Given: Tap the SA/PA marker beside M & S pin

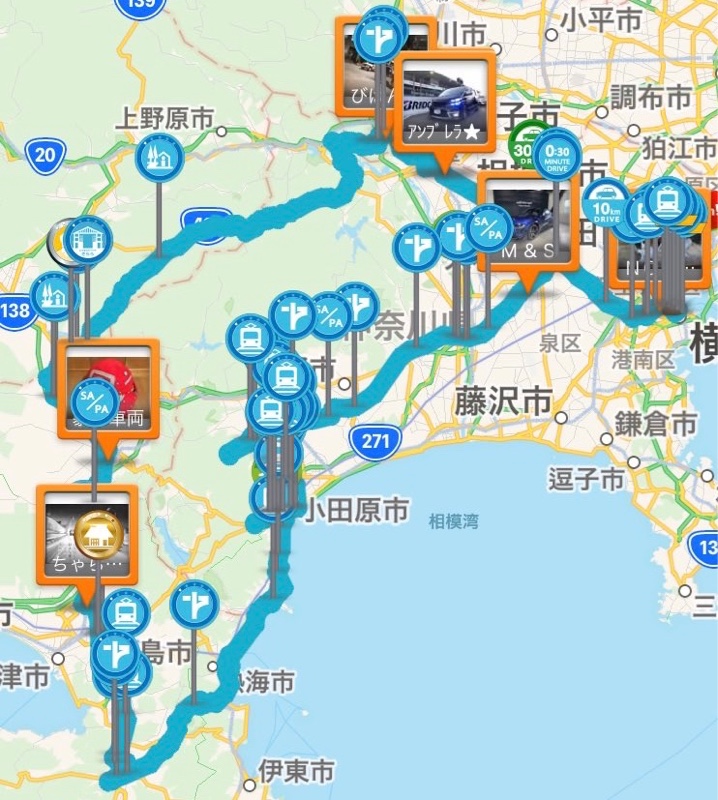Looking at the screenshot, I should pyautogui.click(x=487, y=229).
